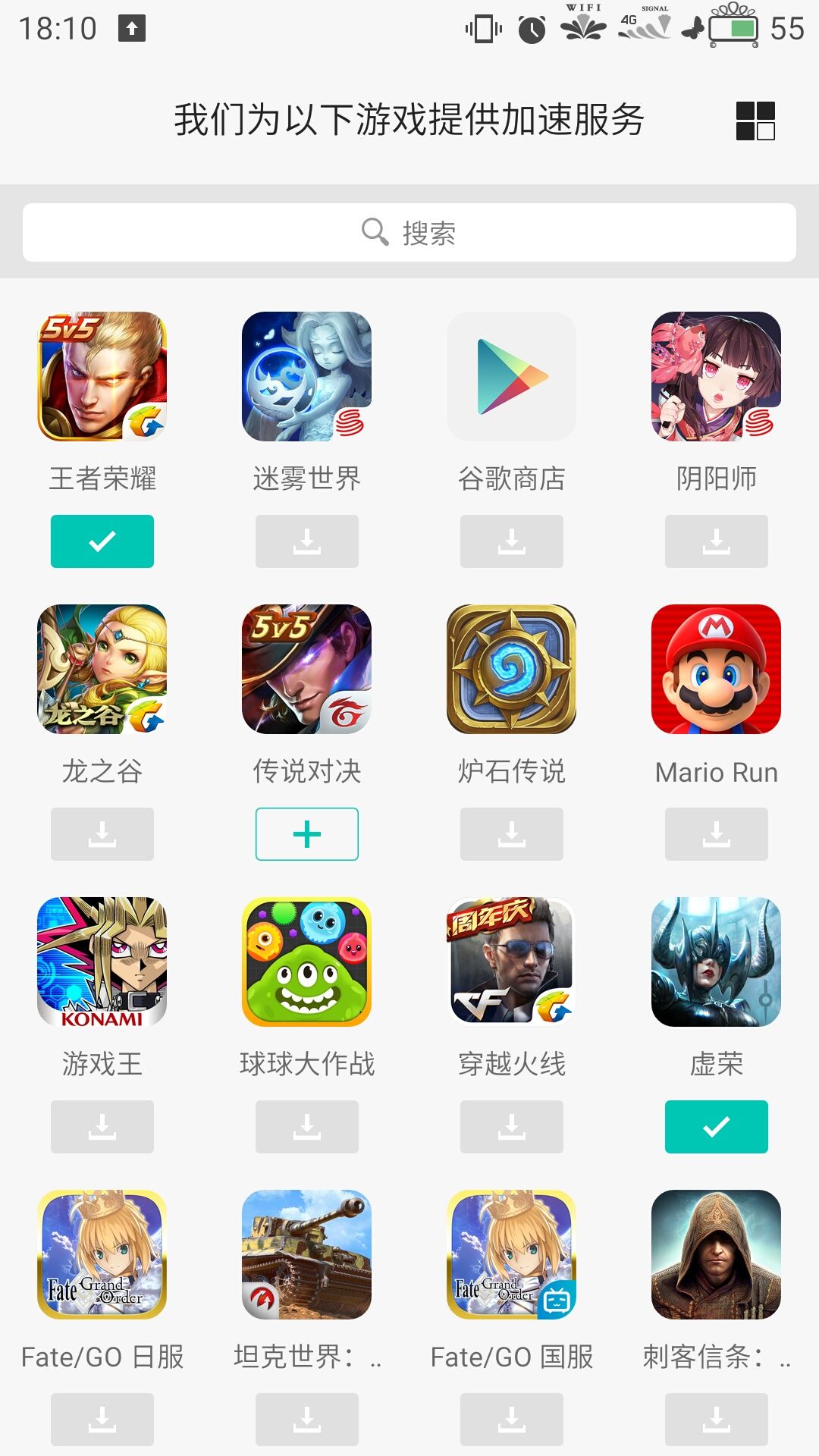The height and width of the screenshot is (1456, 819).
Task: Switch to grid layout view
Action: click(x=753, y=120)
